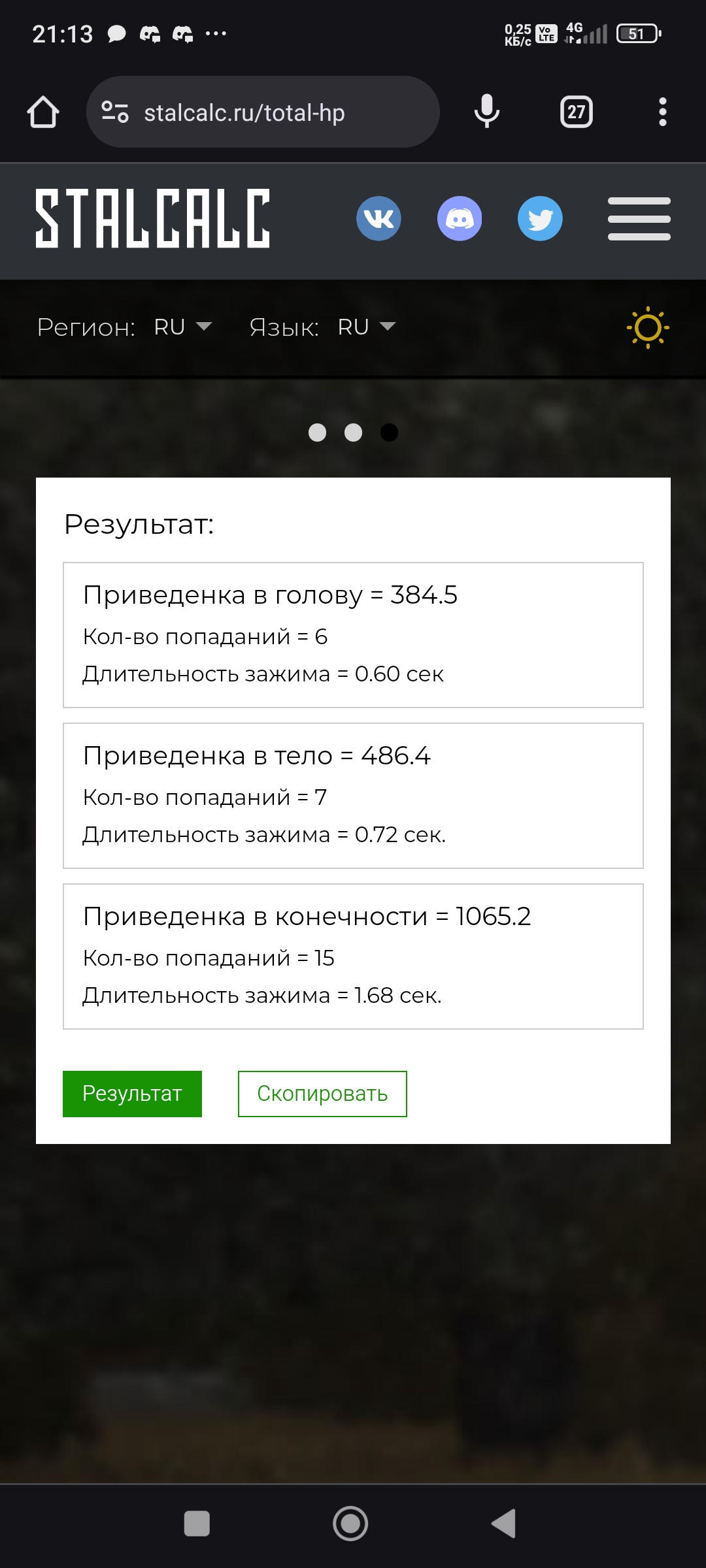Open the browser three-dot overflow menu
706x1568 pixels.
[663, 112]
